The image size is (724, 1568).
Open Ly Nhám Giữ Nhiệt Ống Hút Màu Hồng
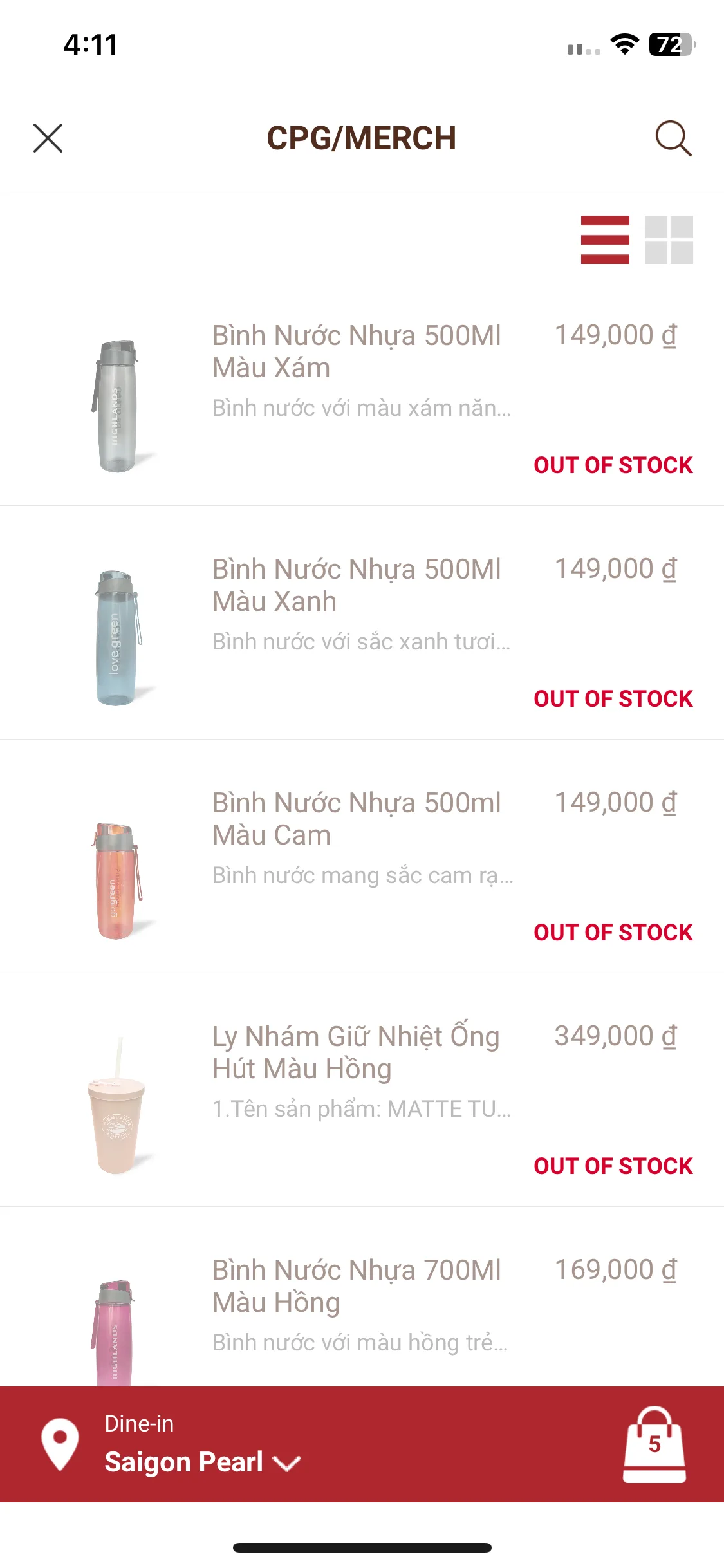coord(356,1053)
